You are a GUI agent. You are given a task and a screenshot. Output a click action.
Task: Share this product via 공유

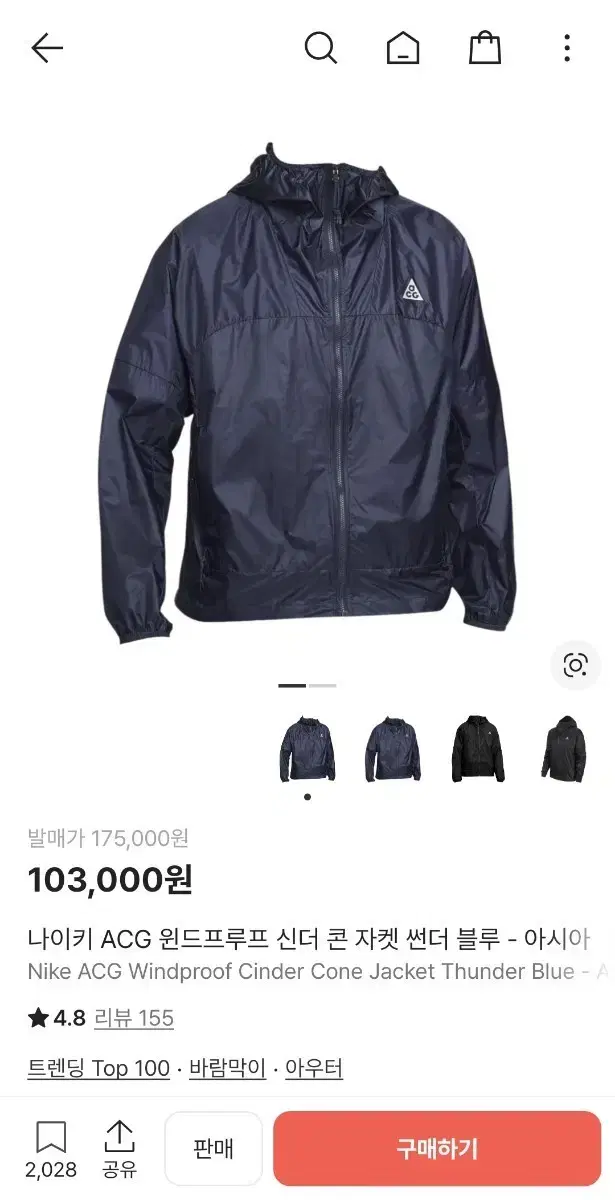[119, 1146]
